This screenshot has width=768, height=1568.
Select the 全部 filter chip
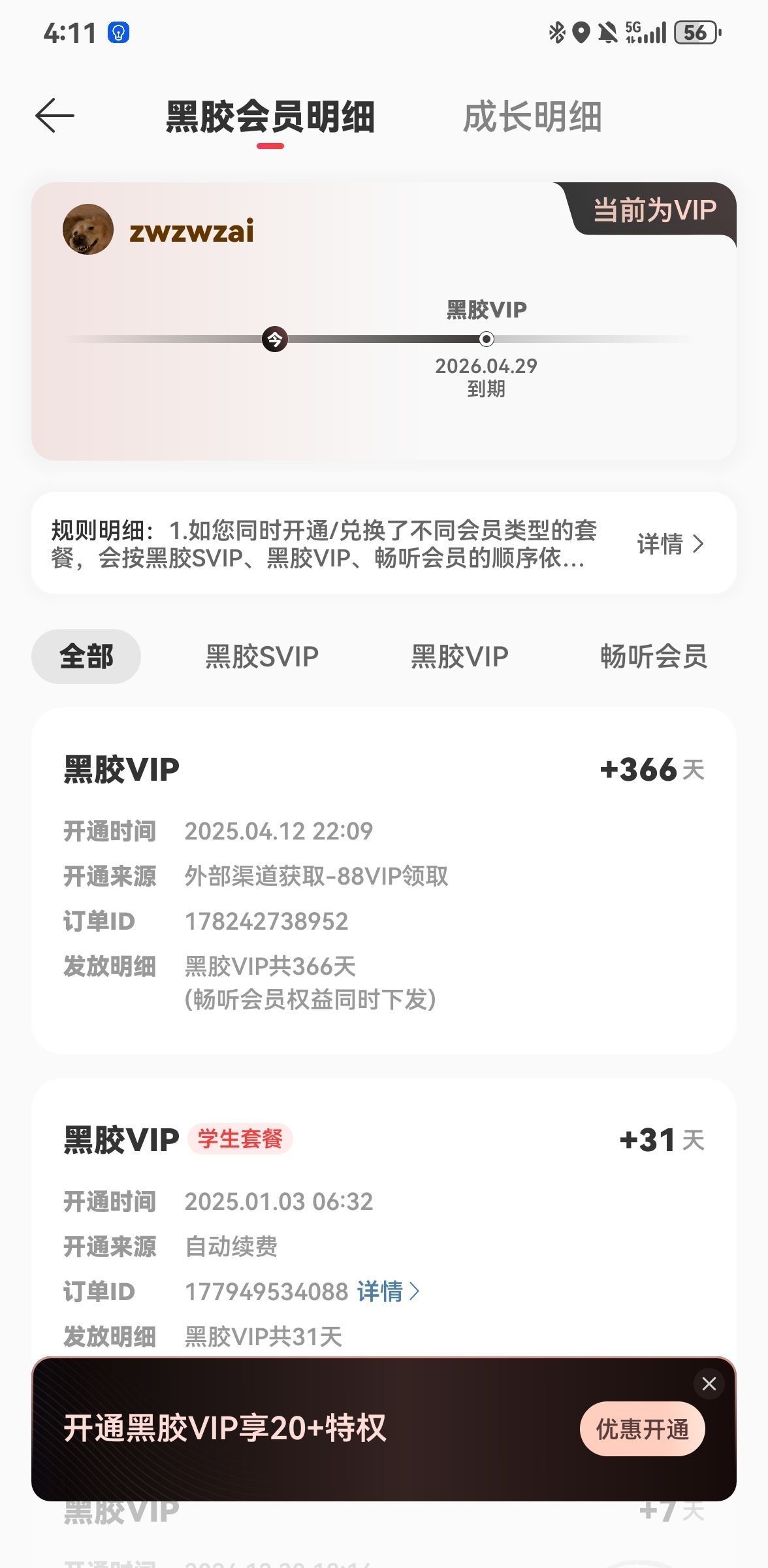click(86, 657)
